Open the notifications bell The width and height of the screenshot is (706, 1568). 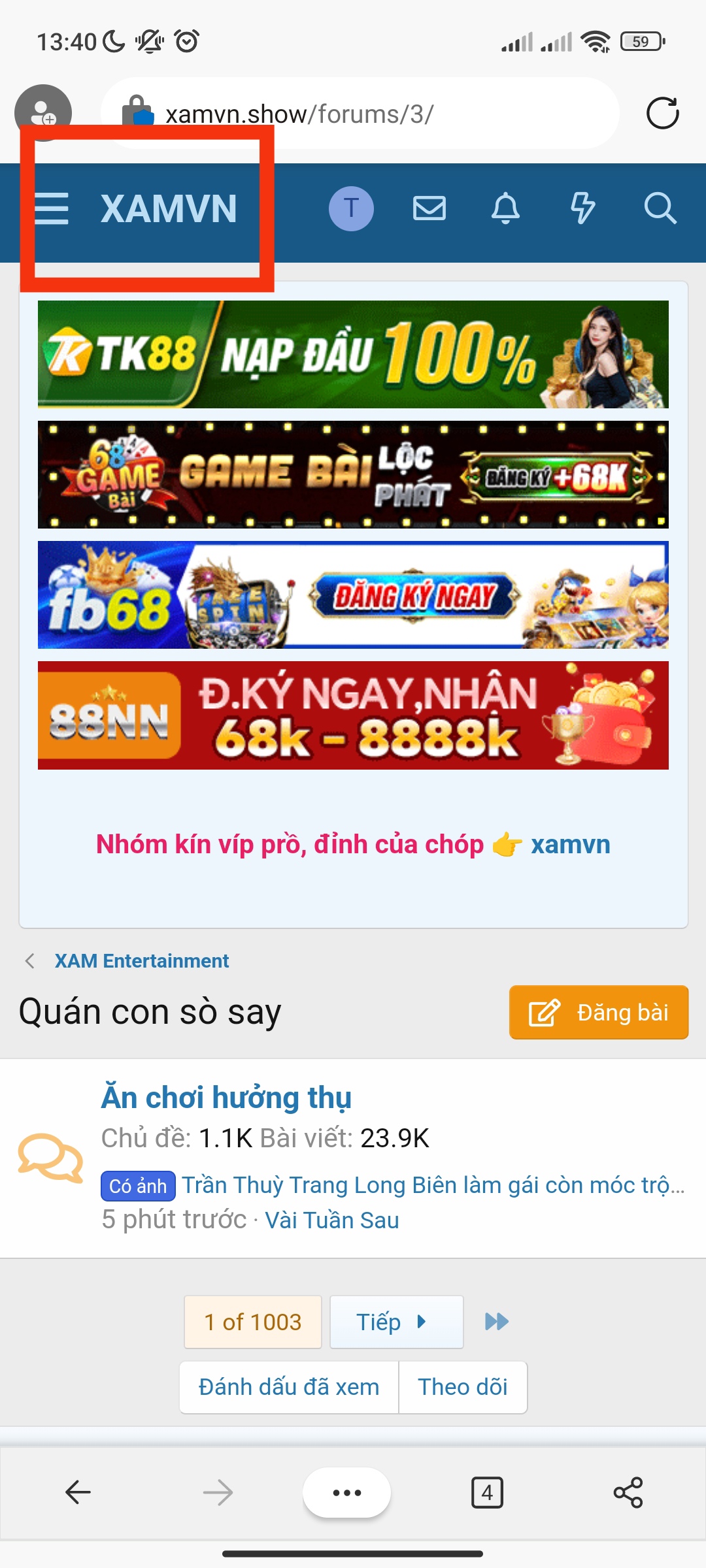point(505,209)
